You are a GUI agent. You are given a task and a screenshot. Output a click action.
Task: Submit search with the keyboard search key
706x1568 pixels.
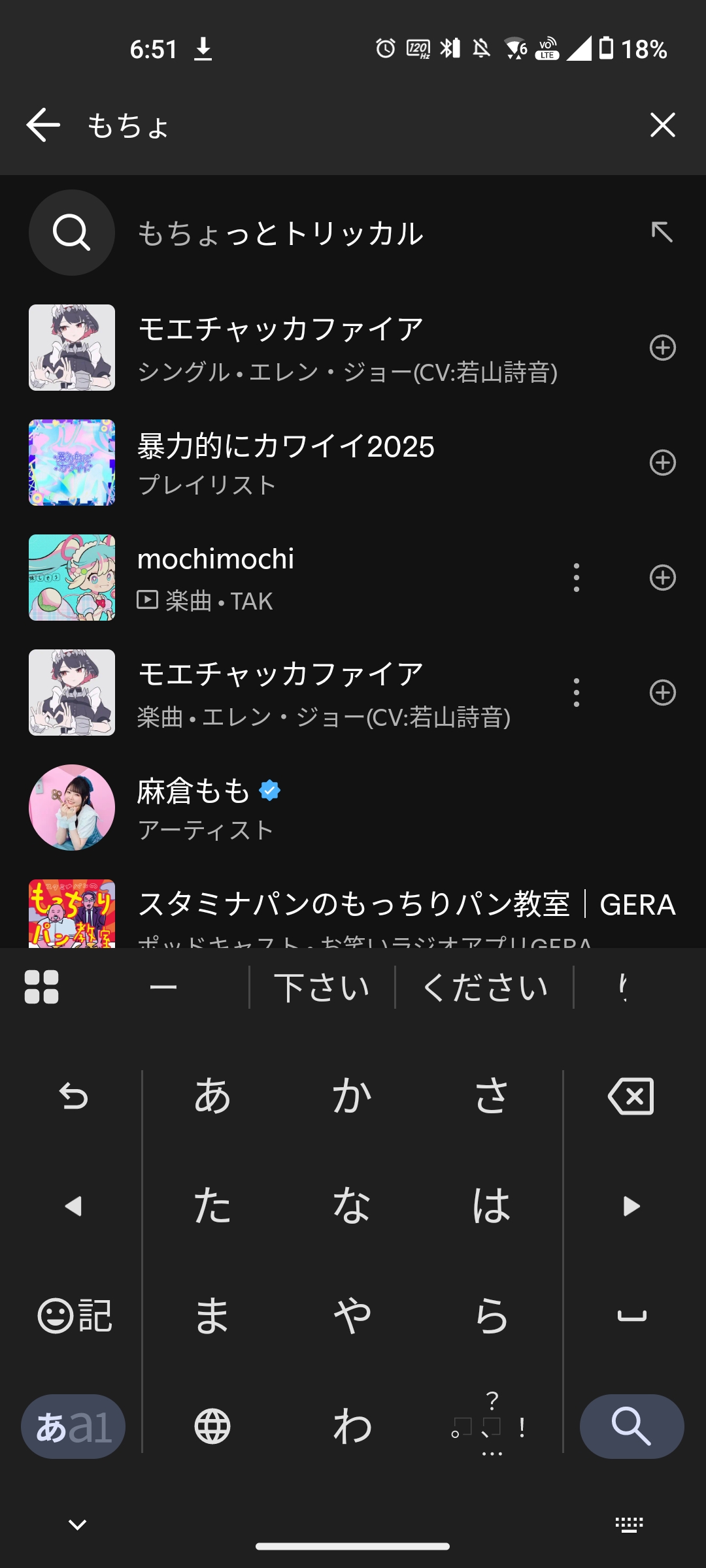pyautogui.click(x=631, y=1426)
